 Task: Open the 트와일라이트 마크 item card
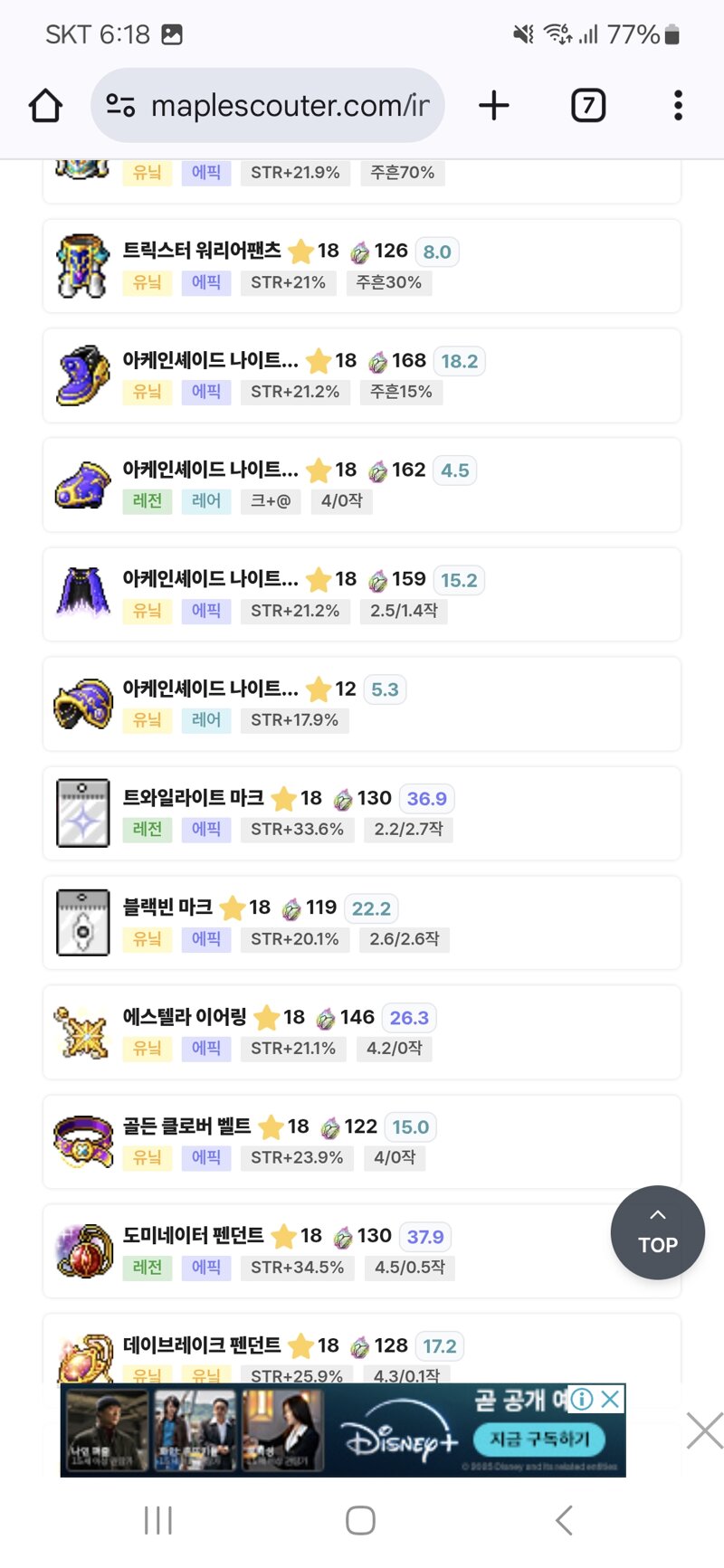tap(362, 813)
